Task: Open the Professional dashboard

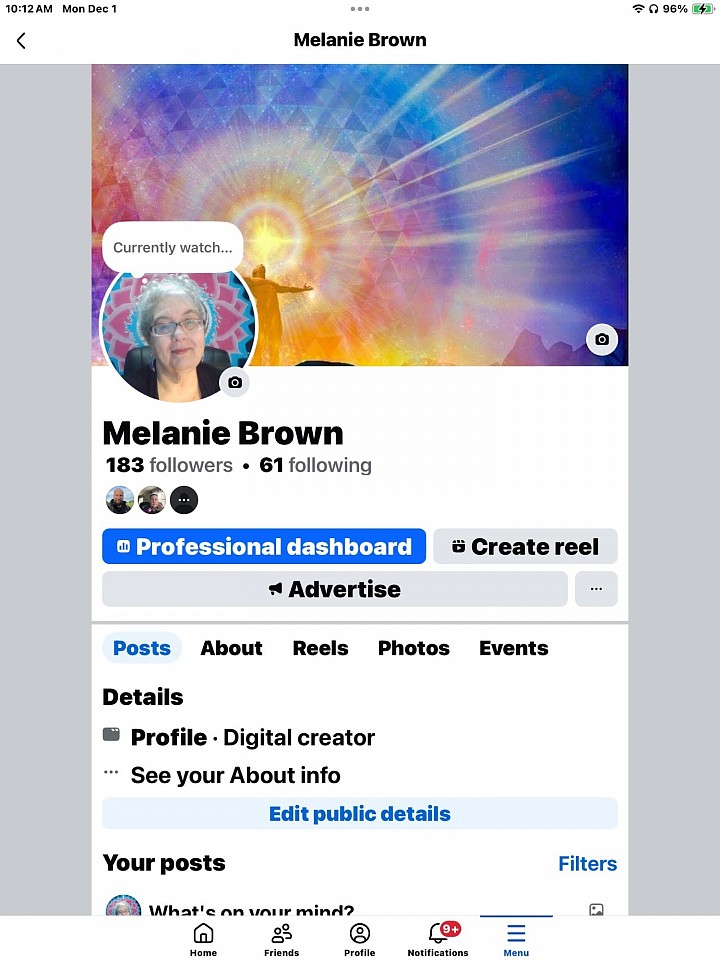Action: [264, 547]
